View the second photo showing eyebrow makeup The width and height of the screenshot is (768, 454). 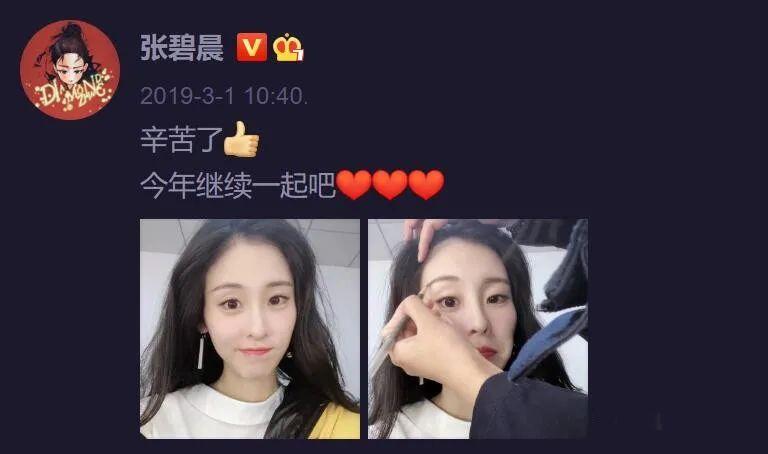(477, 328)
